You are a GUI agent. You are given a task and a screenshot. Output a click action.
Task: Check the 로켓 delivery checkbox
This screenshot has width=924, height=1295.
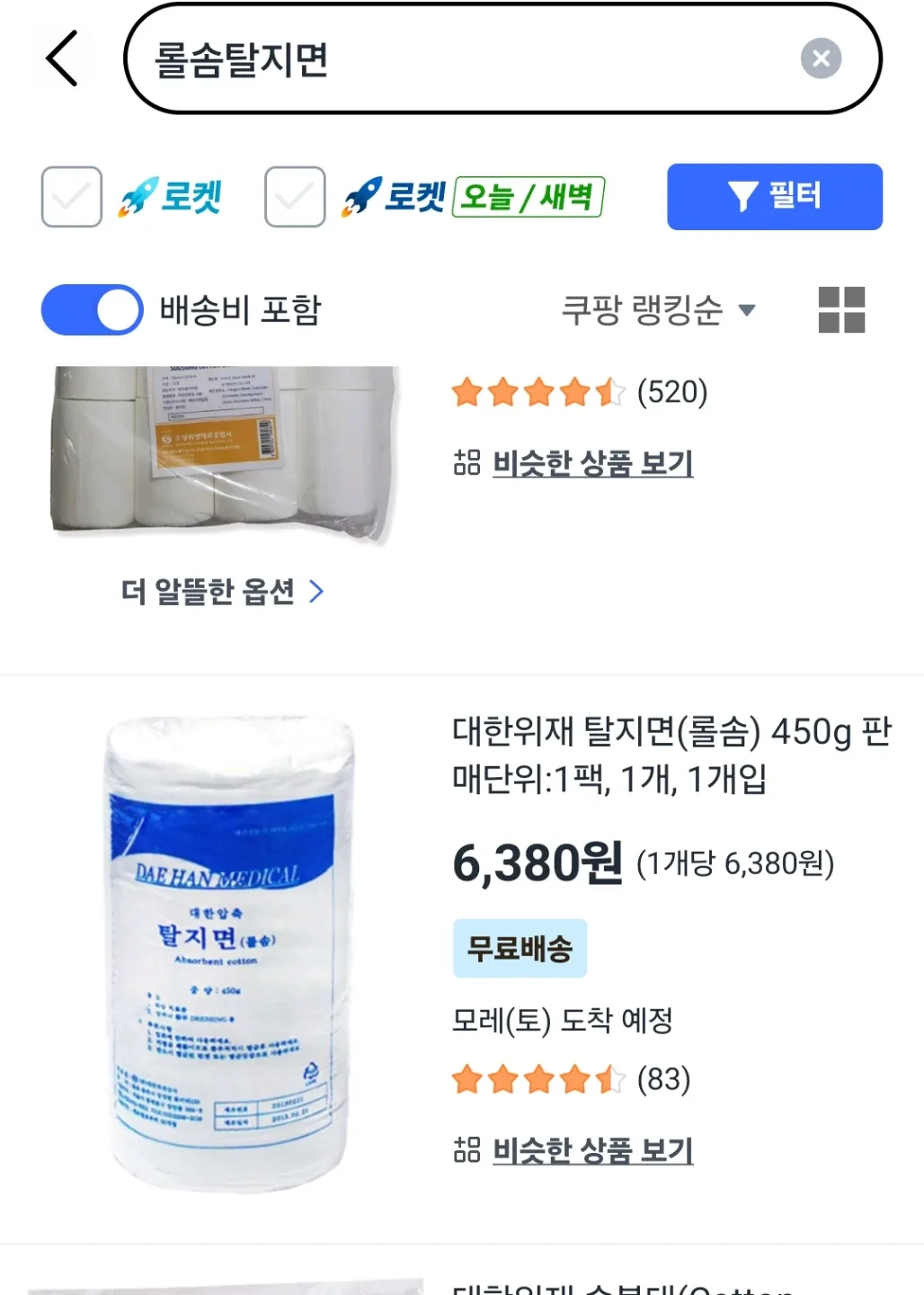coord(72,197)
